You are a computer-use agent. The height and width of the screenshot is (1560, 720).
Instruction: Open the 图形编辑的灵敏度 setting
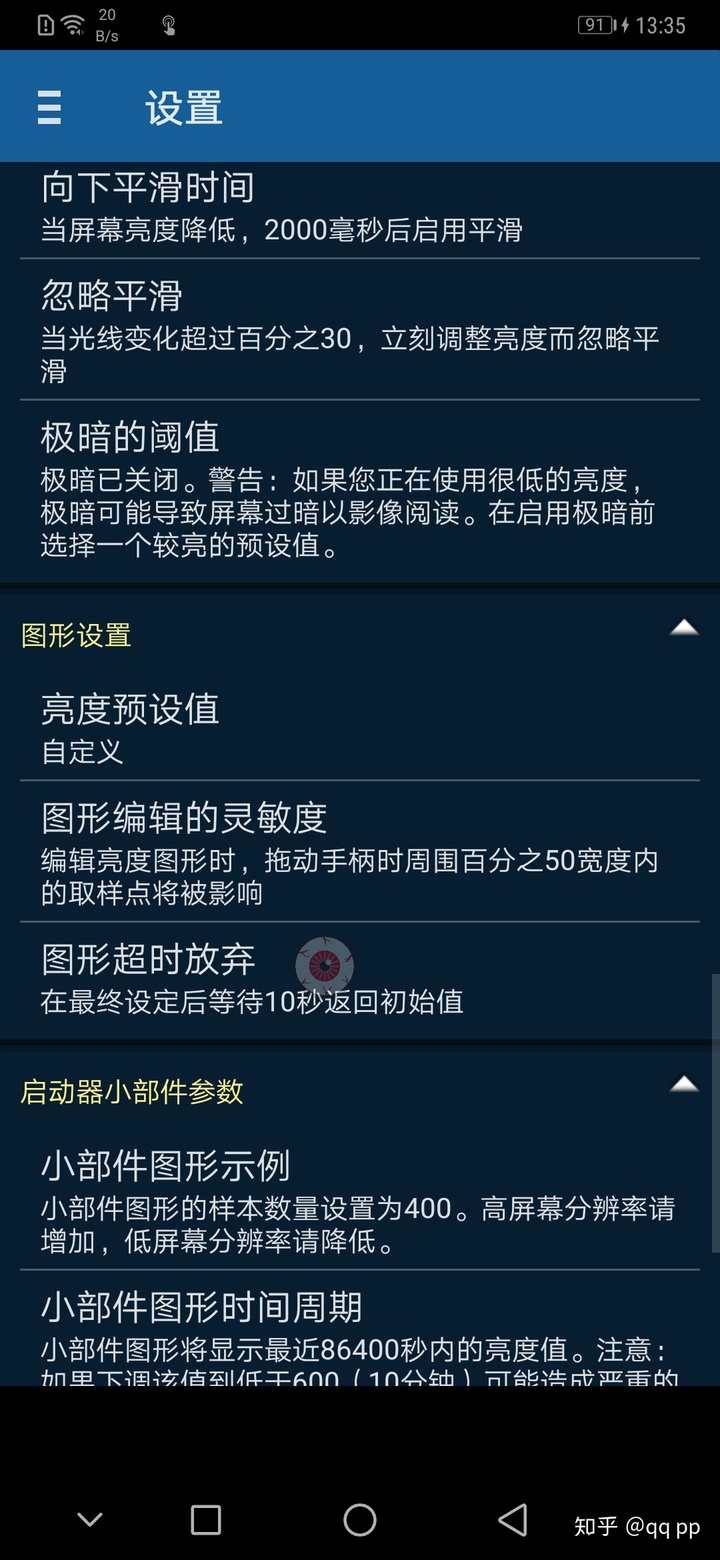click(x=360, y=852)
